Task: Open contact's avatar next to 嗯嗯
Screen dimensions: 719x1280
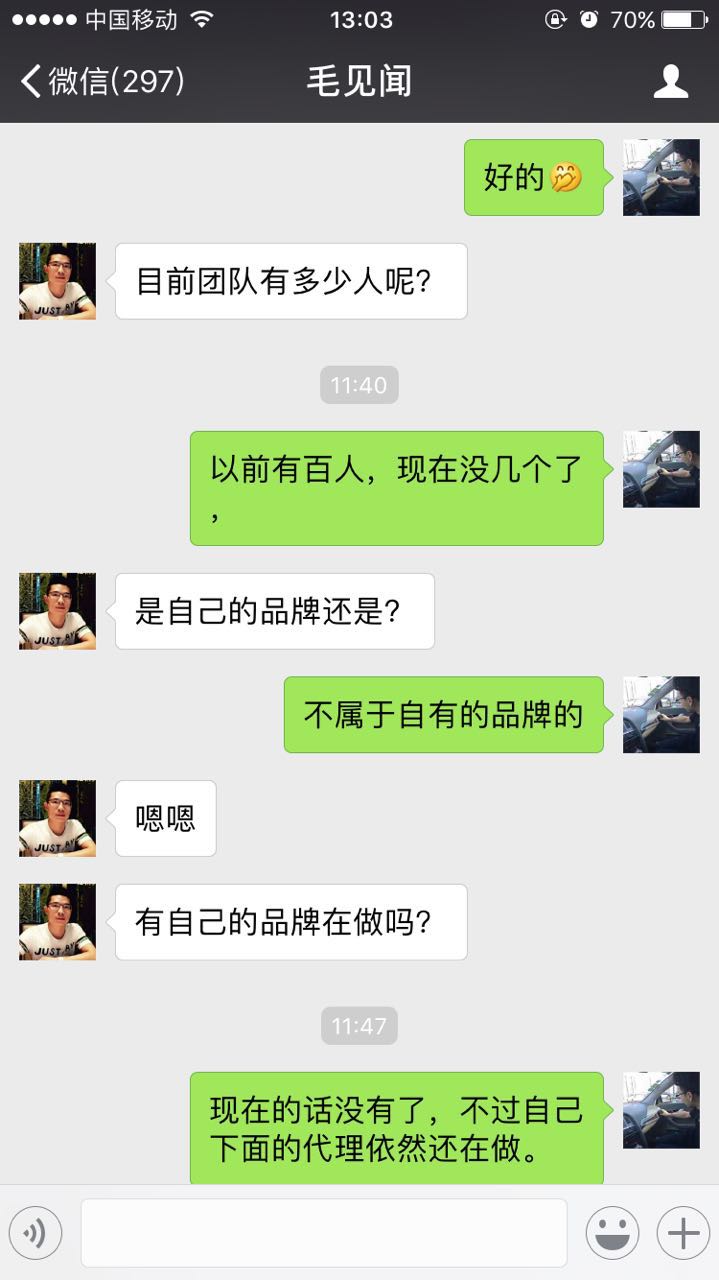Action: click(x=57, y=818)
